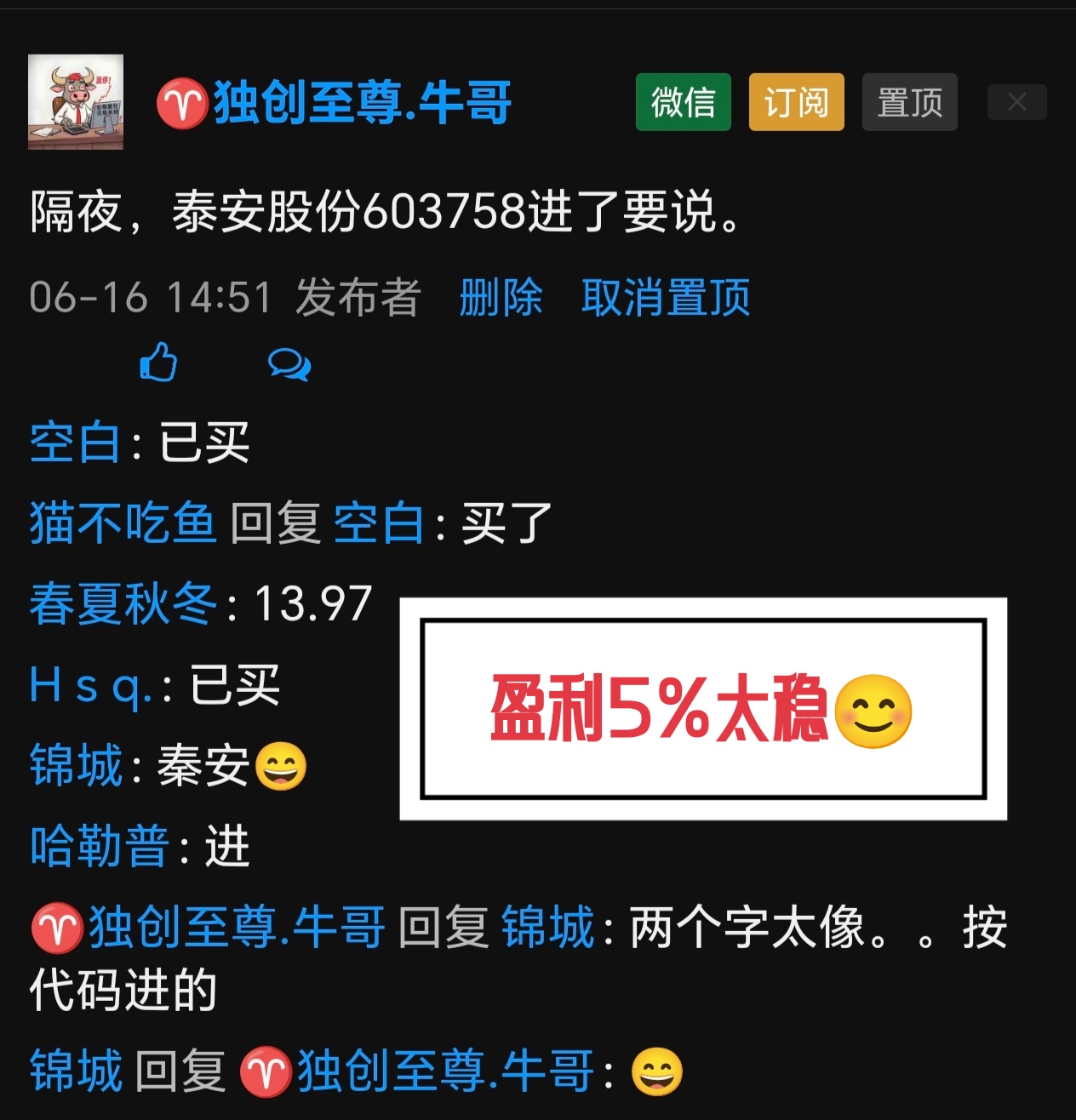
Task: Tap the green 微信 button
Action: 683,102
